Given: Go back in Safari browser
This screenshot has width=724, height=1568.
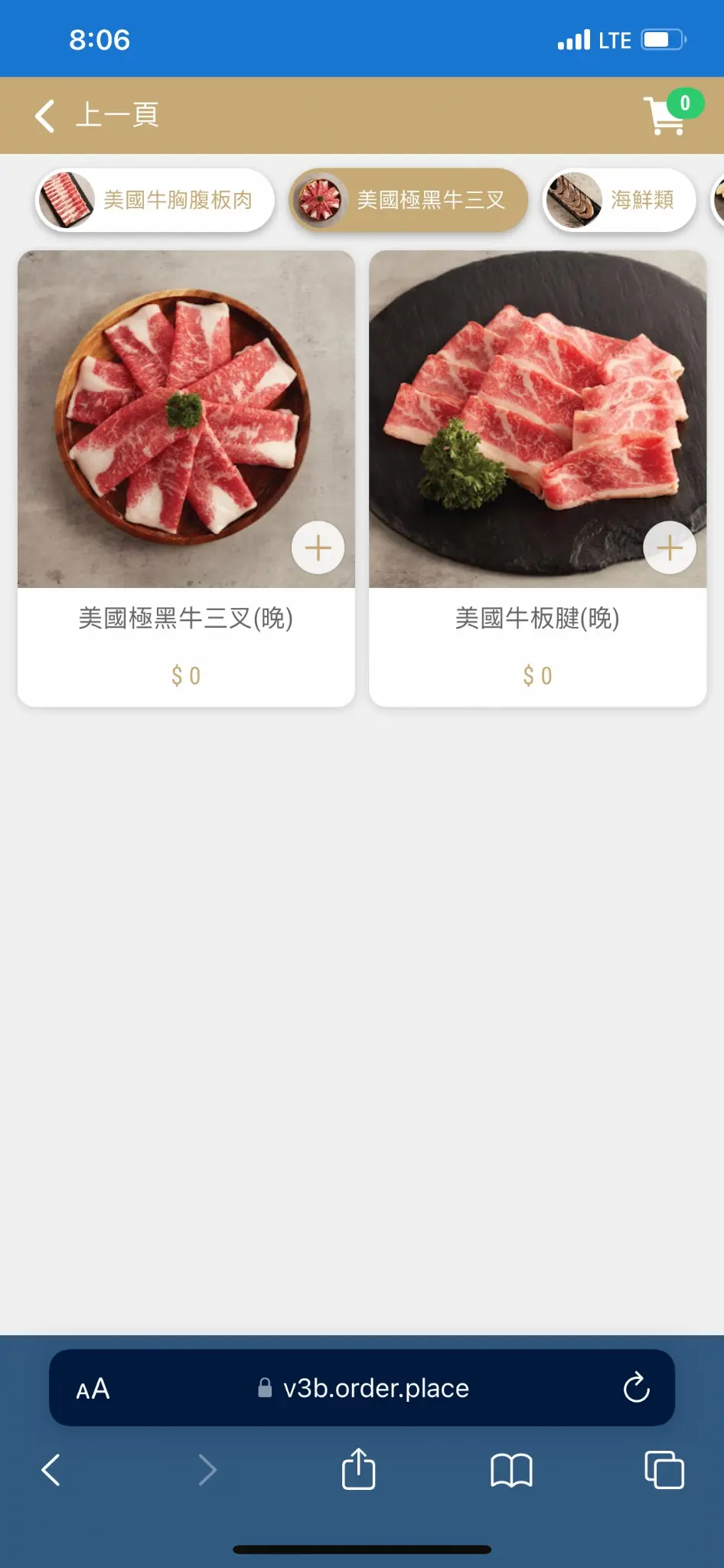Looking at the screenshot, I should click(x=51, y=1470).
